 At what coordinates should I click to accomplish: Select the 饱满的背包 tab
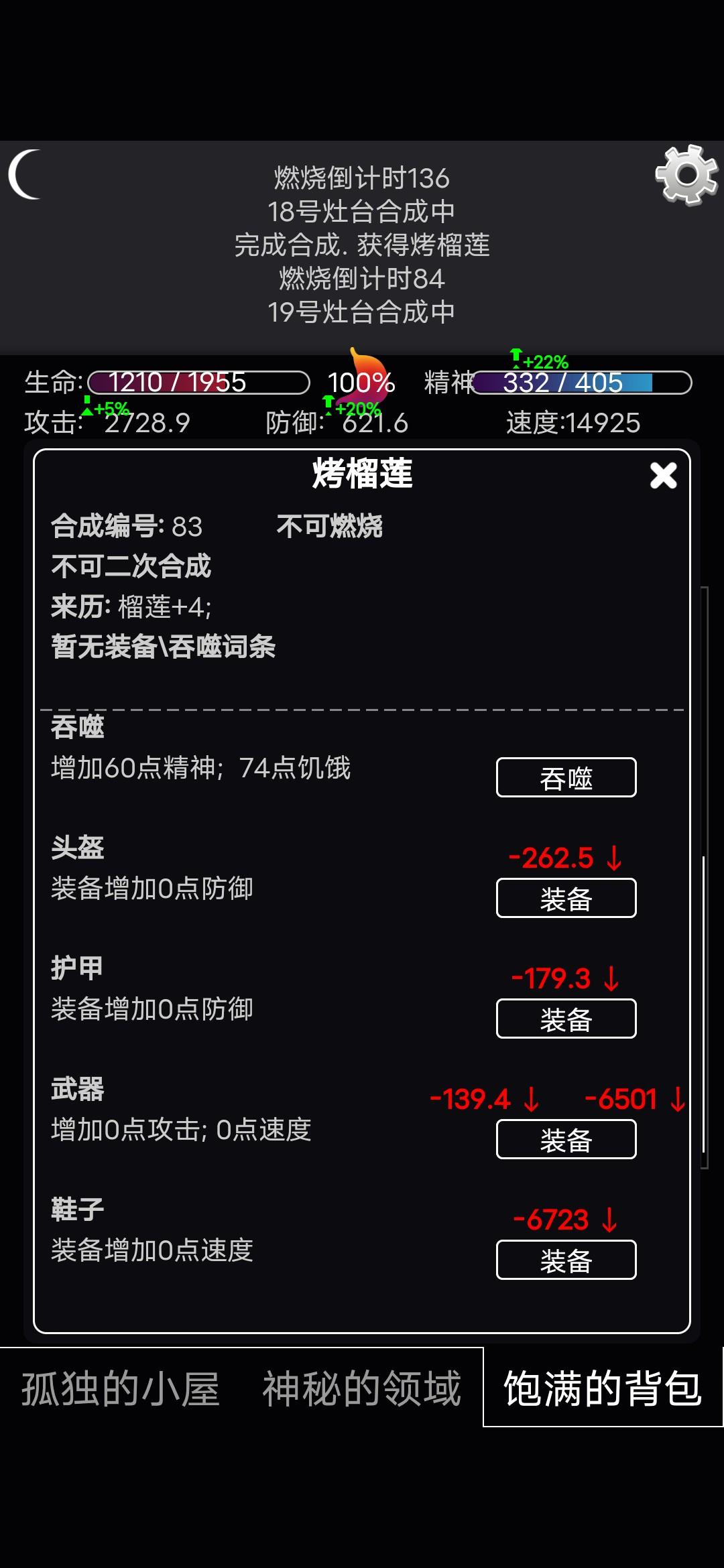[603, 1388]
